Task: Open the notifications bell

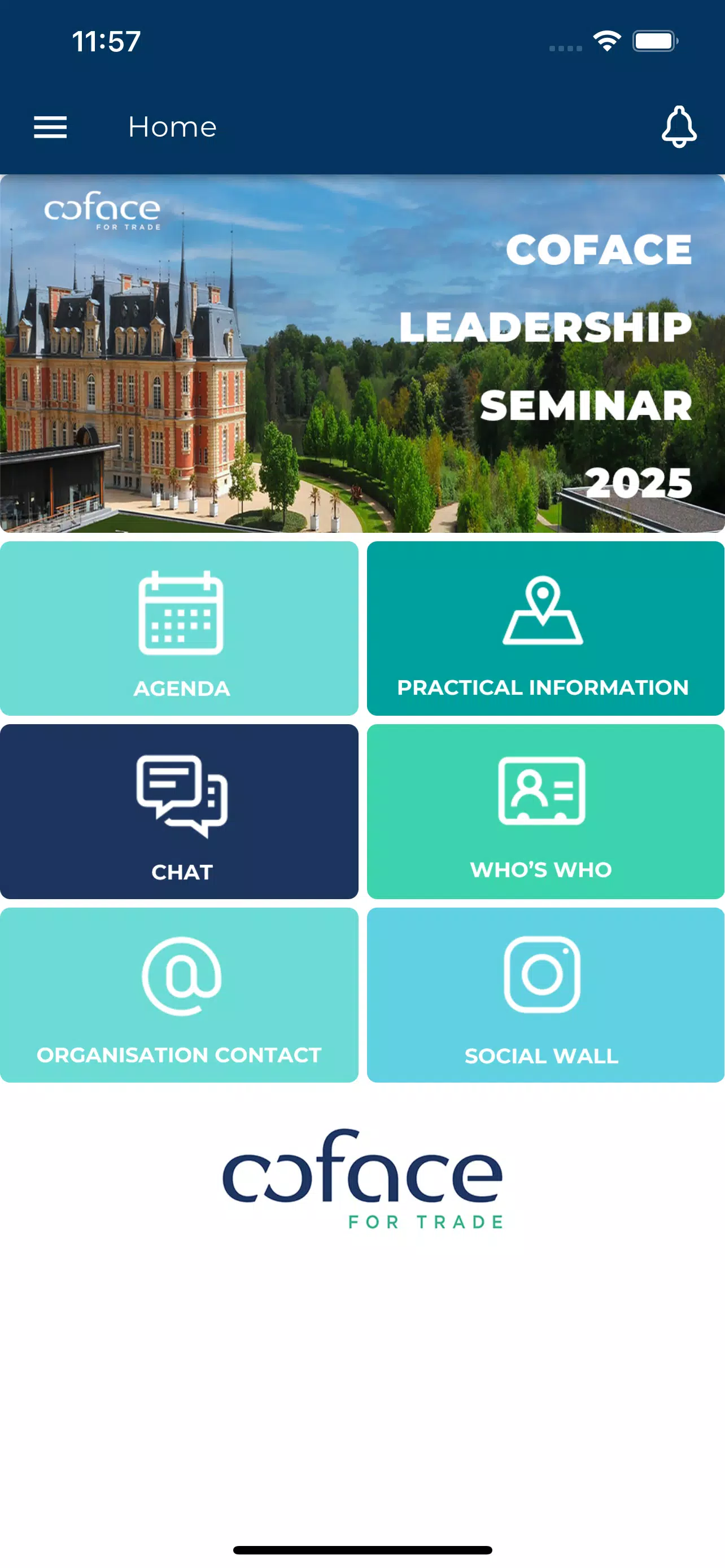Action: (679, 126)
